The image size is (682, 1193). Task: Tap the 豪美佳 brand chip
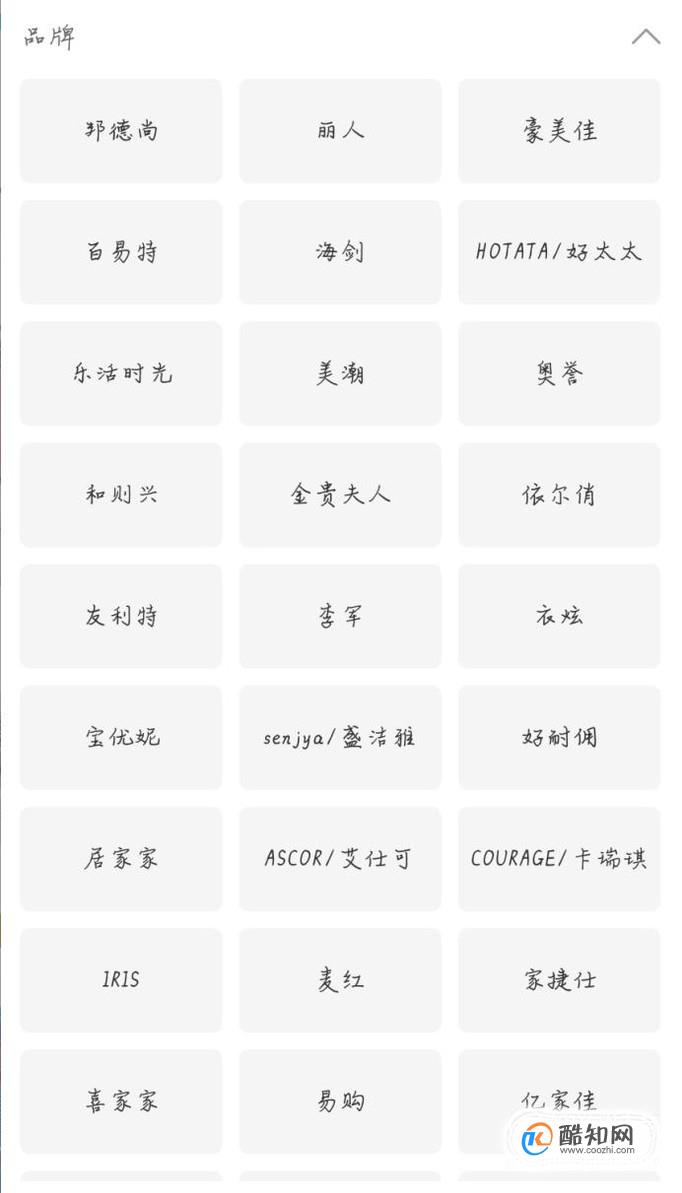[559, 131]
